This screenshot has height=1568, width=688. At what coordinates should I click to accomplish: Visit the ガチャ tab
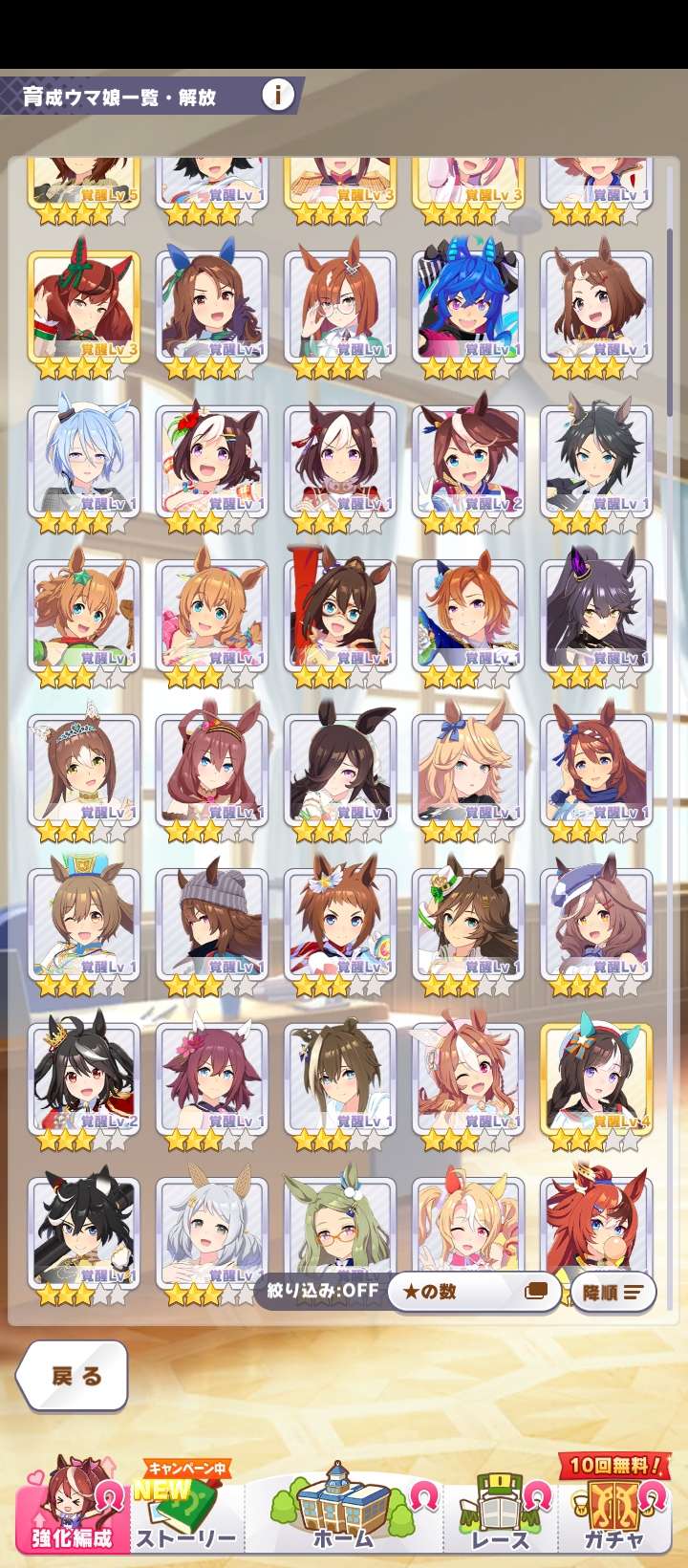point(614,1509)
